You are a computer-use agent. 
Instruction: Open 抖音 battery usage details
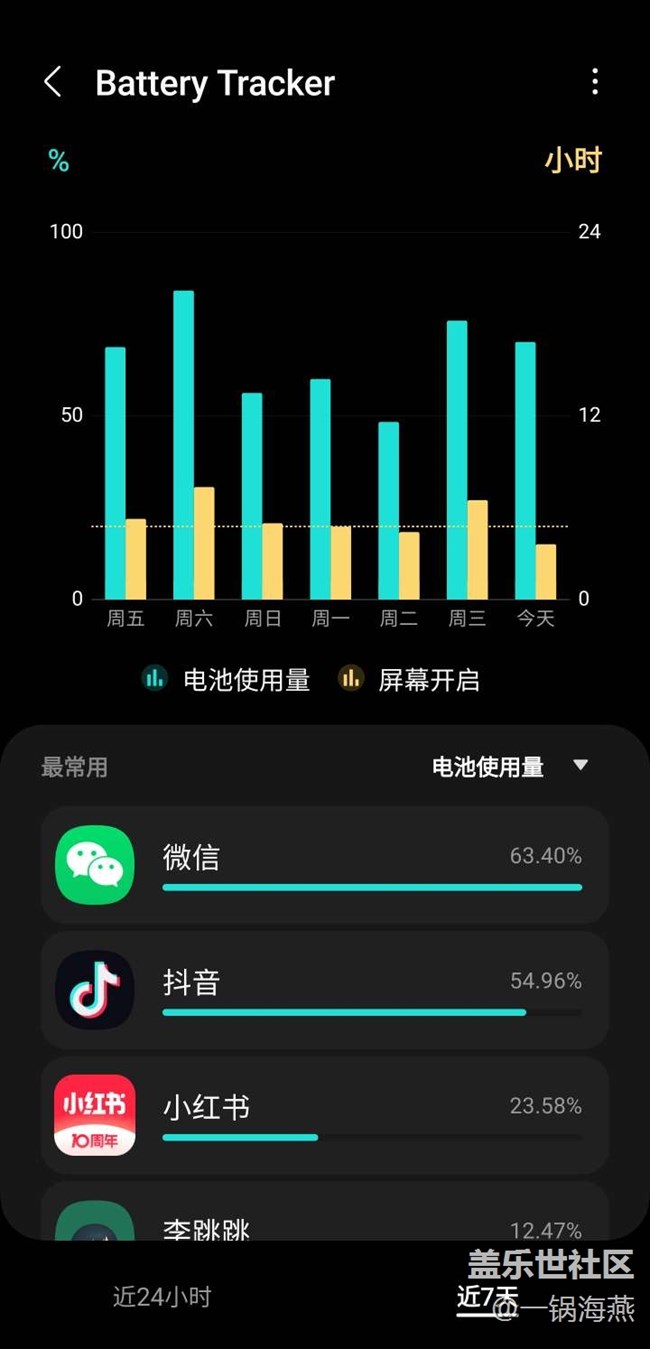325,990
